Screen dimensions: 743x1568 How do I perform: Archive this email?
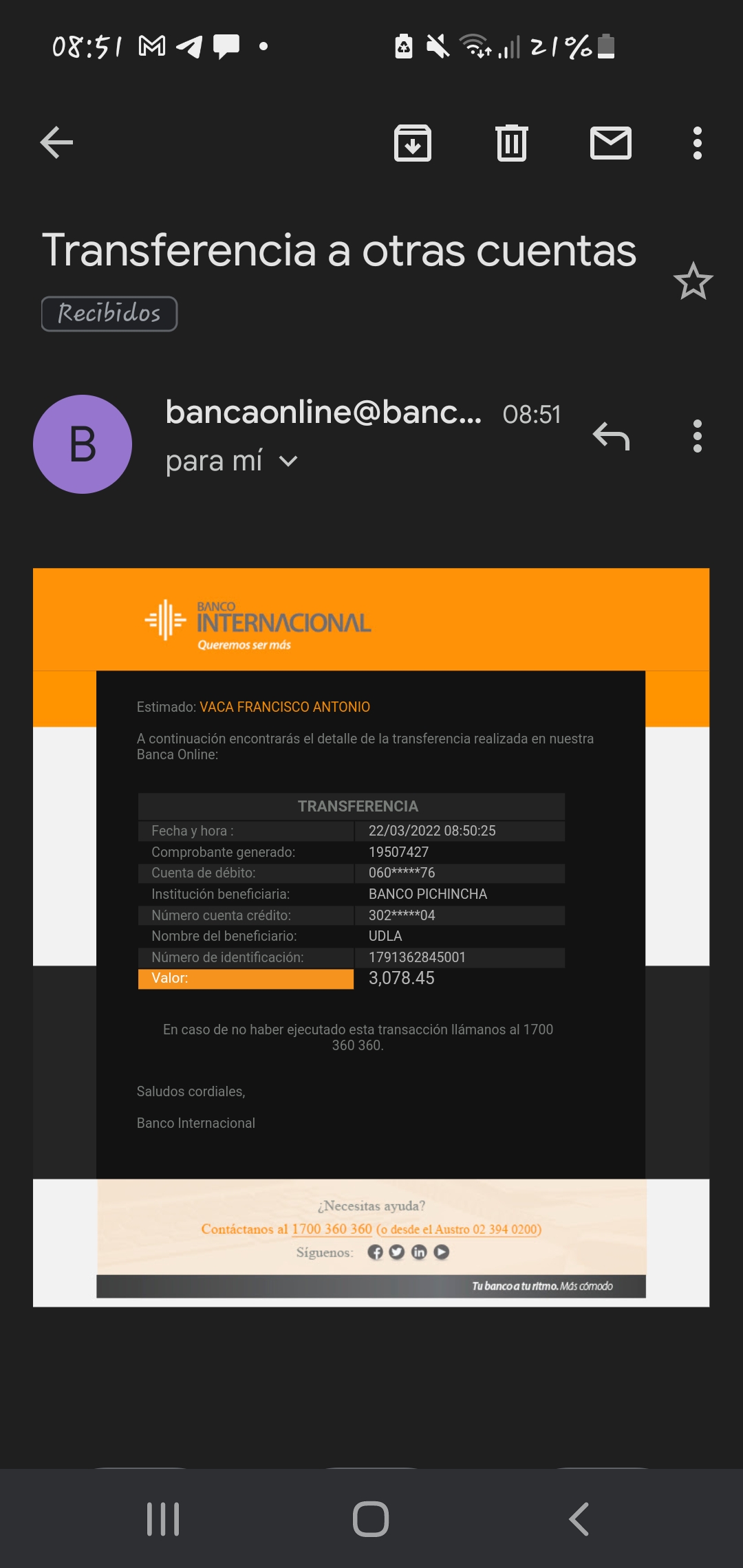point(412,143)
